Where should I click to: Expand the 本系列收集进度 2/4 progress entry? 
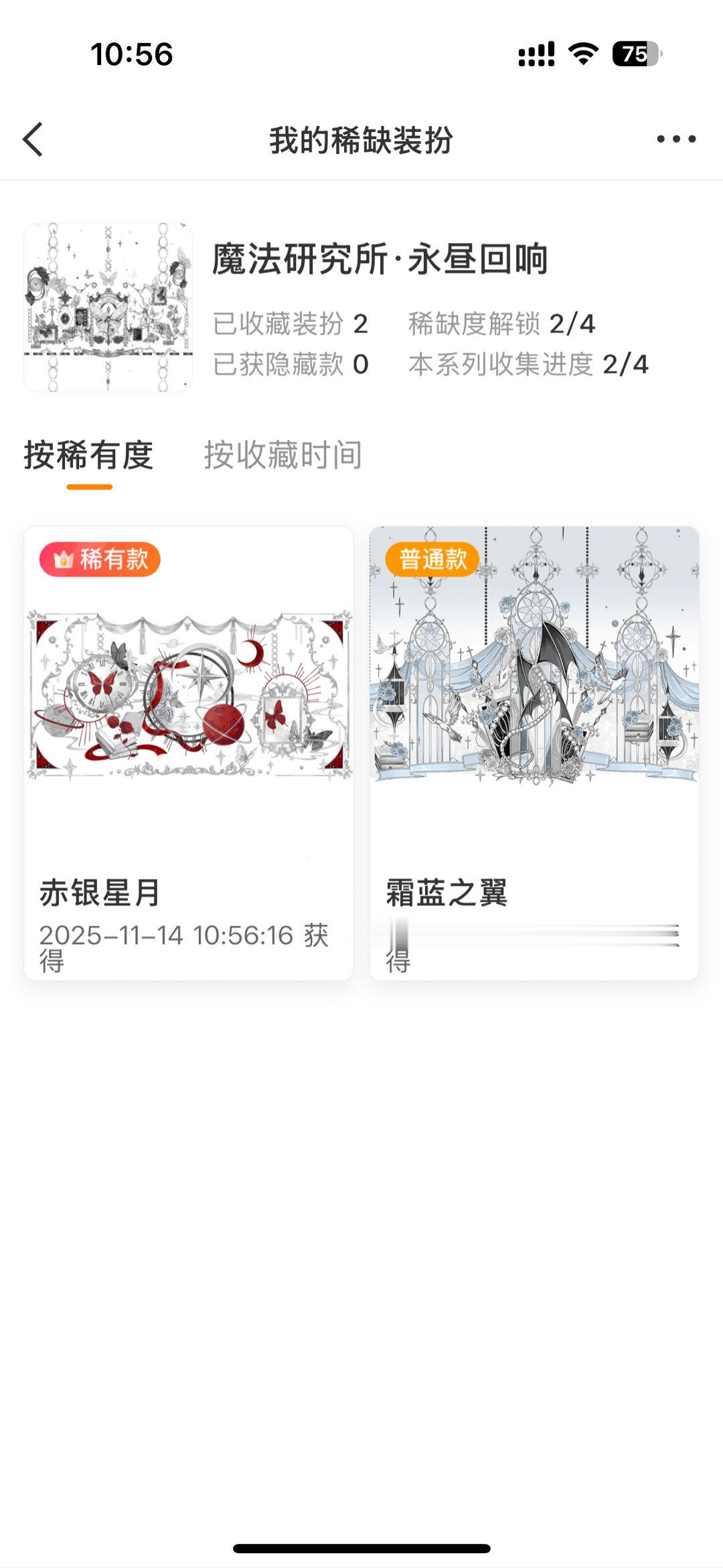[528, 364]
